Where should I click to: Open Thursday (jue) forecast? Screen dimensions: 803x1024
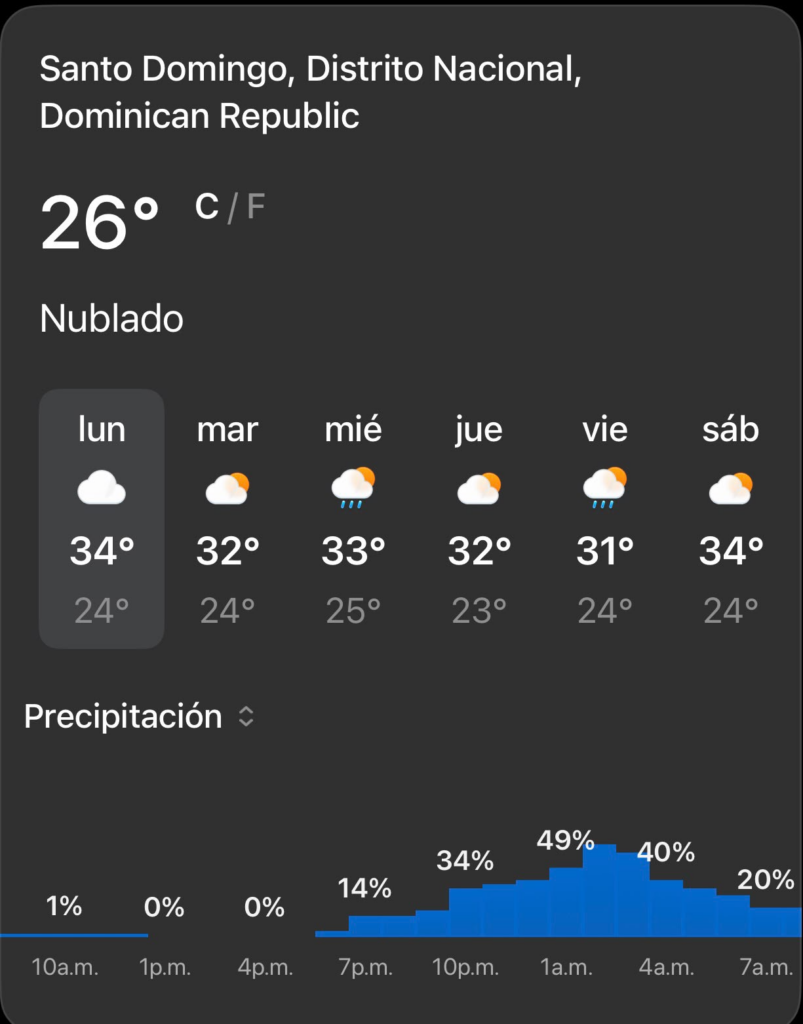click(x=479, y=519)
